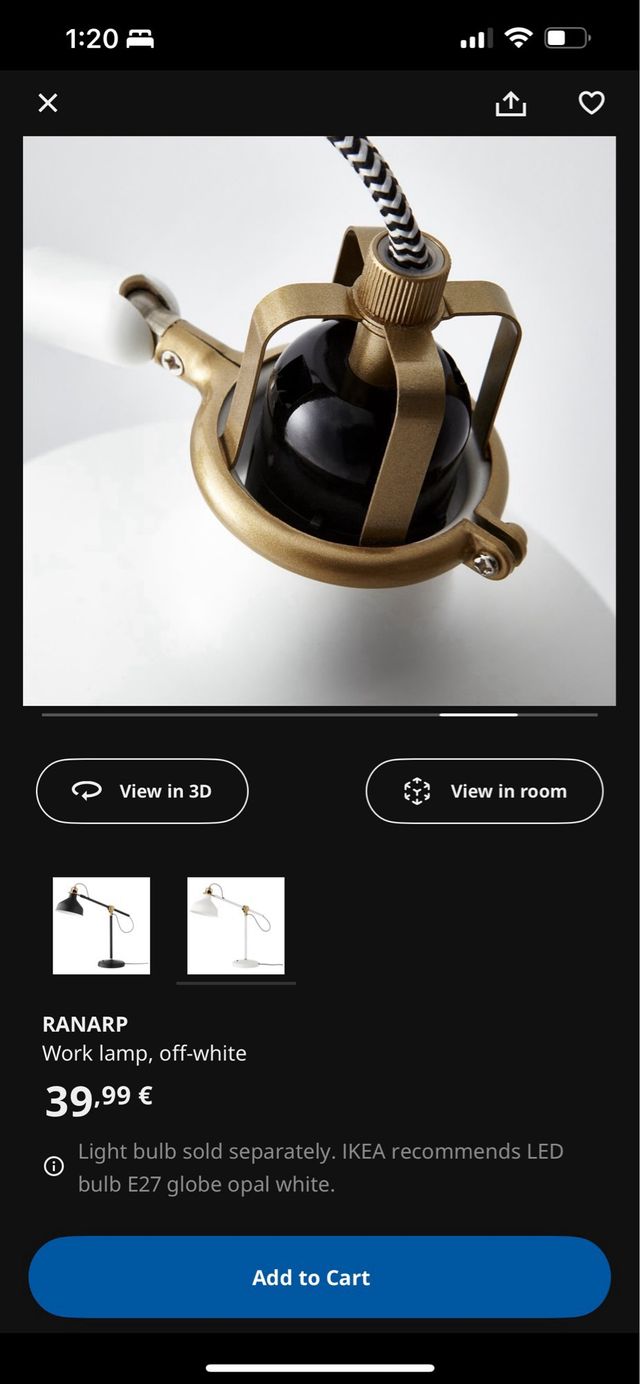Share this RANARP lamp

510,103
